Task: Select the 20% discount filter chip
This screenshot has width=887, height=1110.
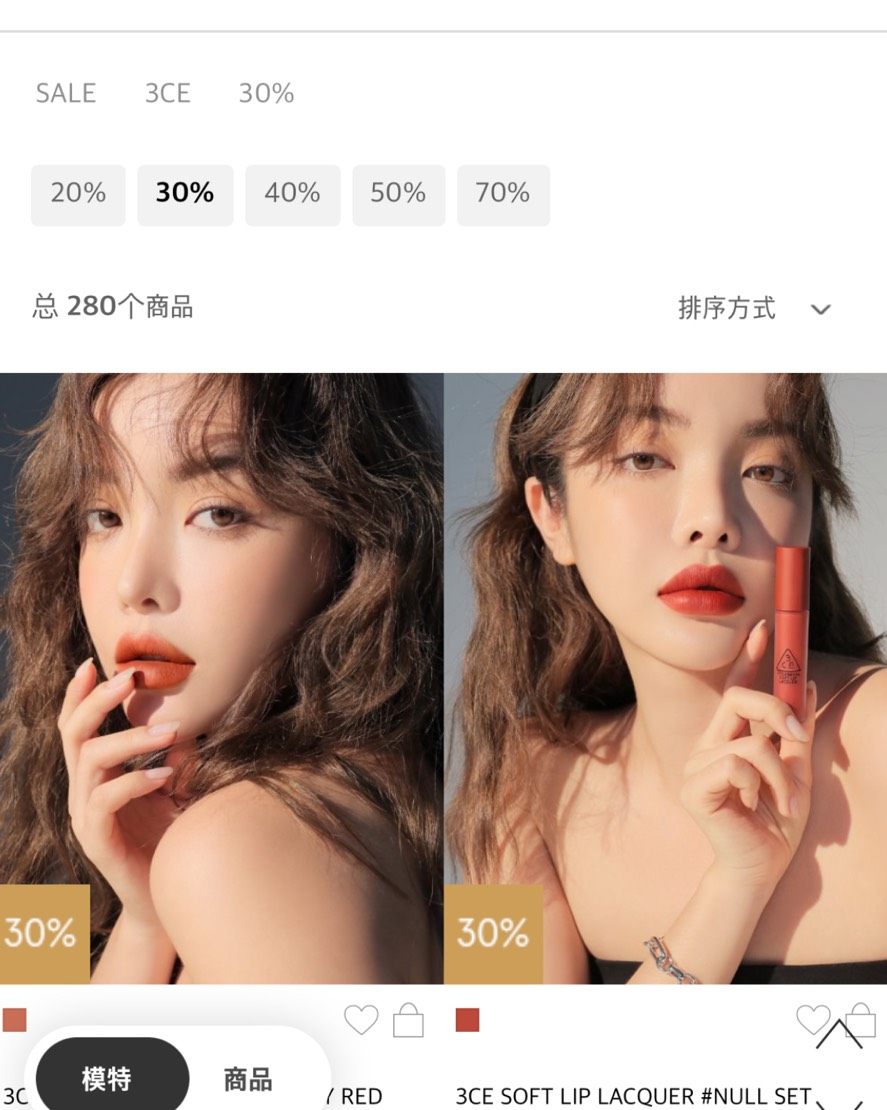Action: tap(78, 195)
